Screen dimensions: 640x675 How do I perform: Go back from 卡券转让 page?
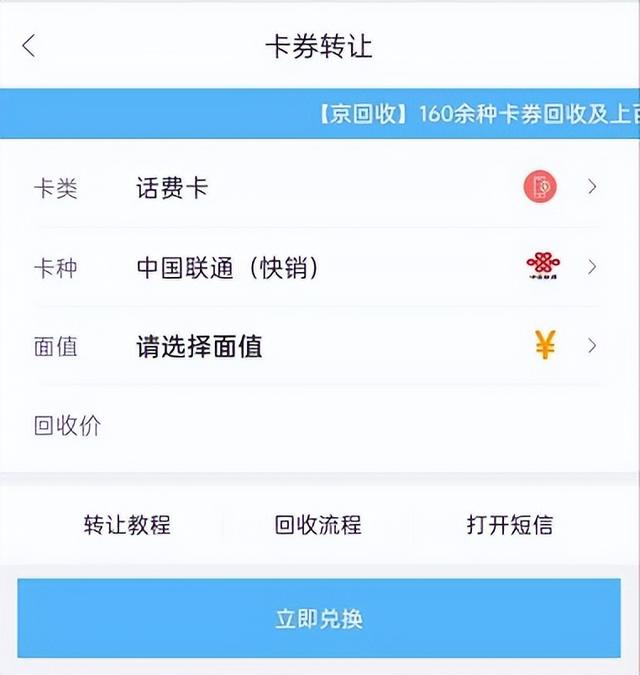pyautogui.click(x=29, y=47)
